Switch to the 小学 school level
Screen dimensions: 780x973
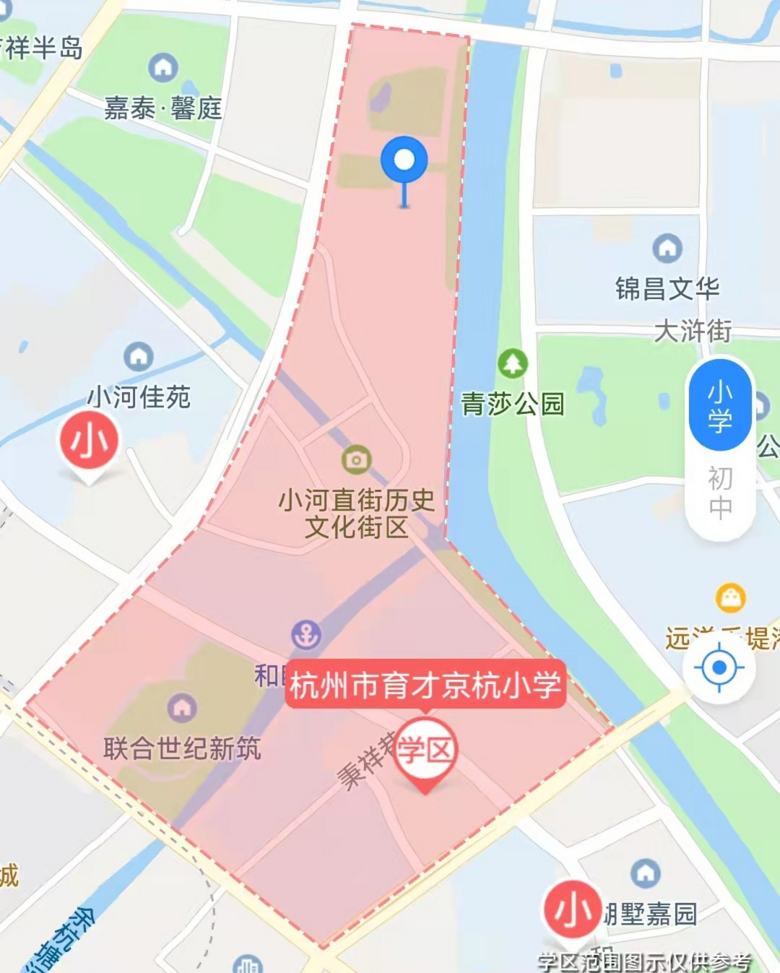pos(720,406)
